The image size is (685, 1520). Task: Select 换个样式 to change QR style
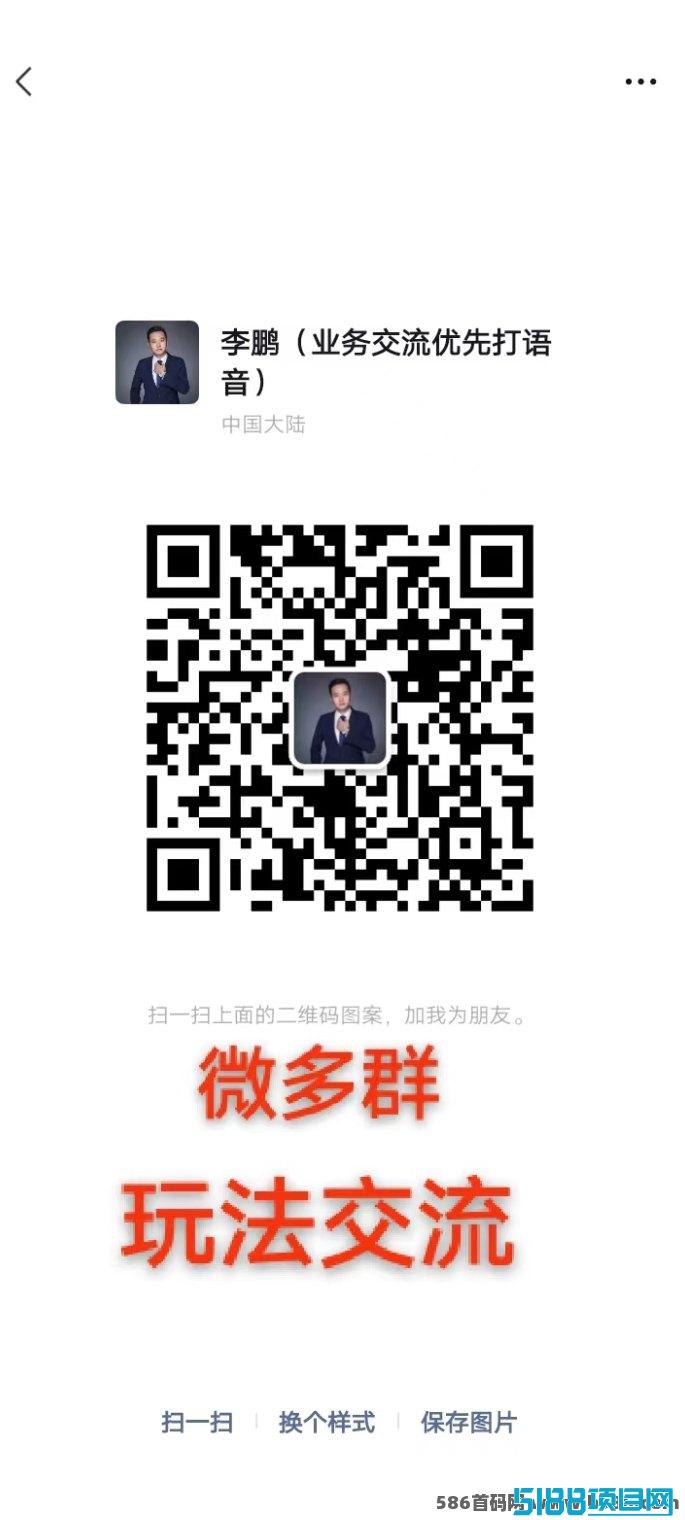(327, 1422)
